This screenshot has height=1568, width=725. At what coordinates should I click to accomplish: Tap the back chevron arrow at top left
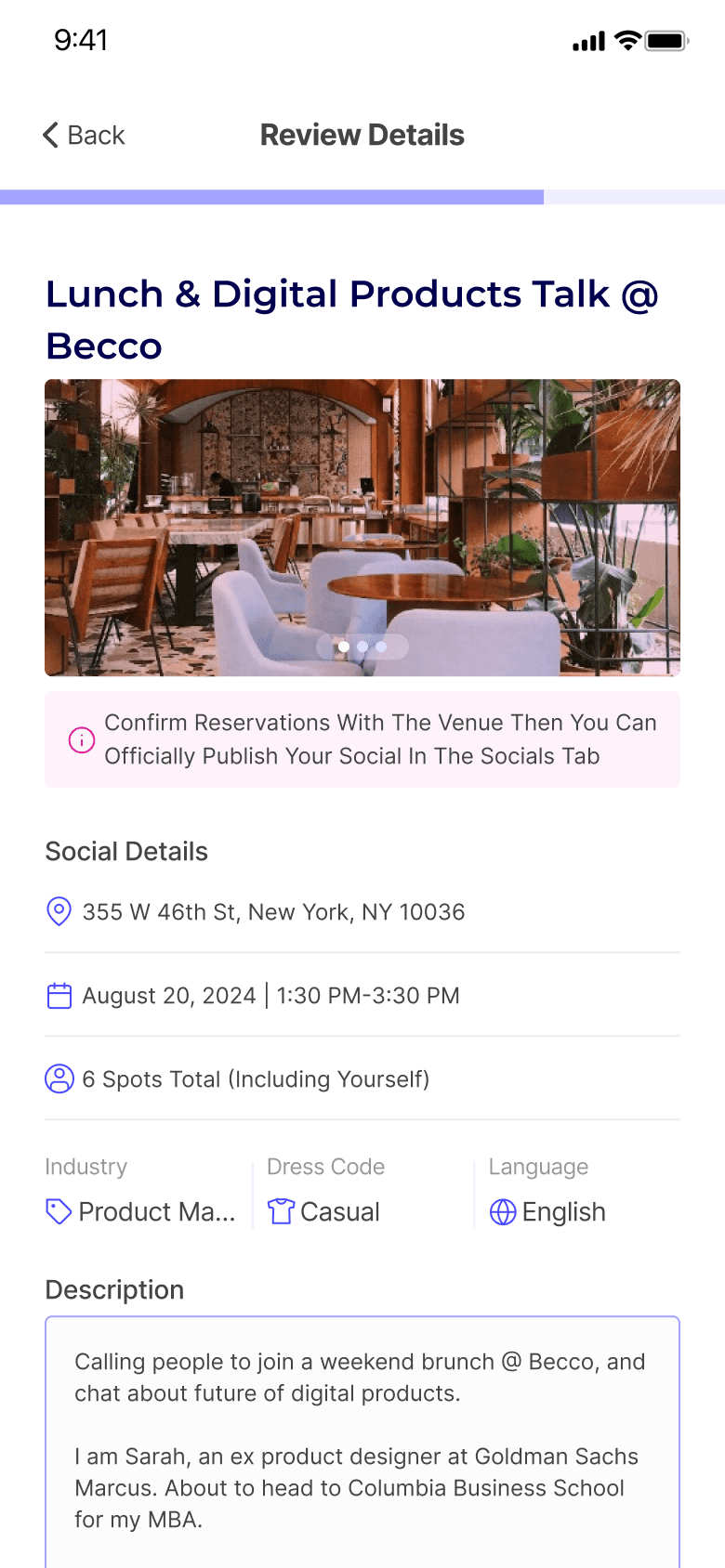click(x=49, y=135)
